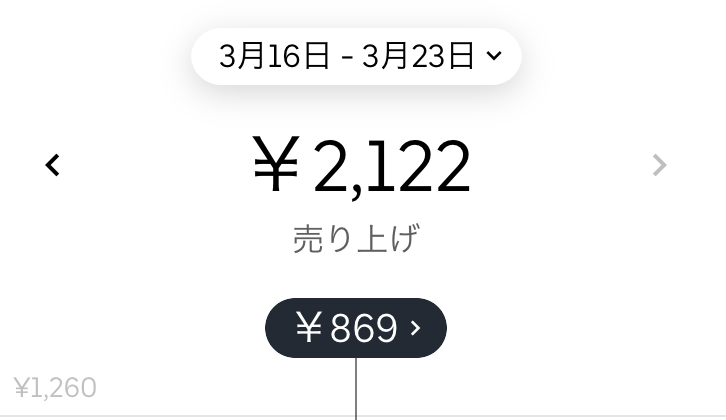Open the 3月16日 - 3月23日 date range dropdown

click(357, 56)
